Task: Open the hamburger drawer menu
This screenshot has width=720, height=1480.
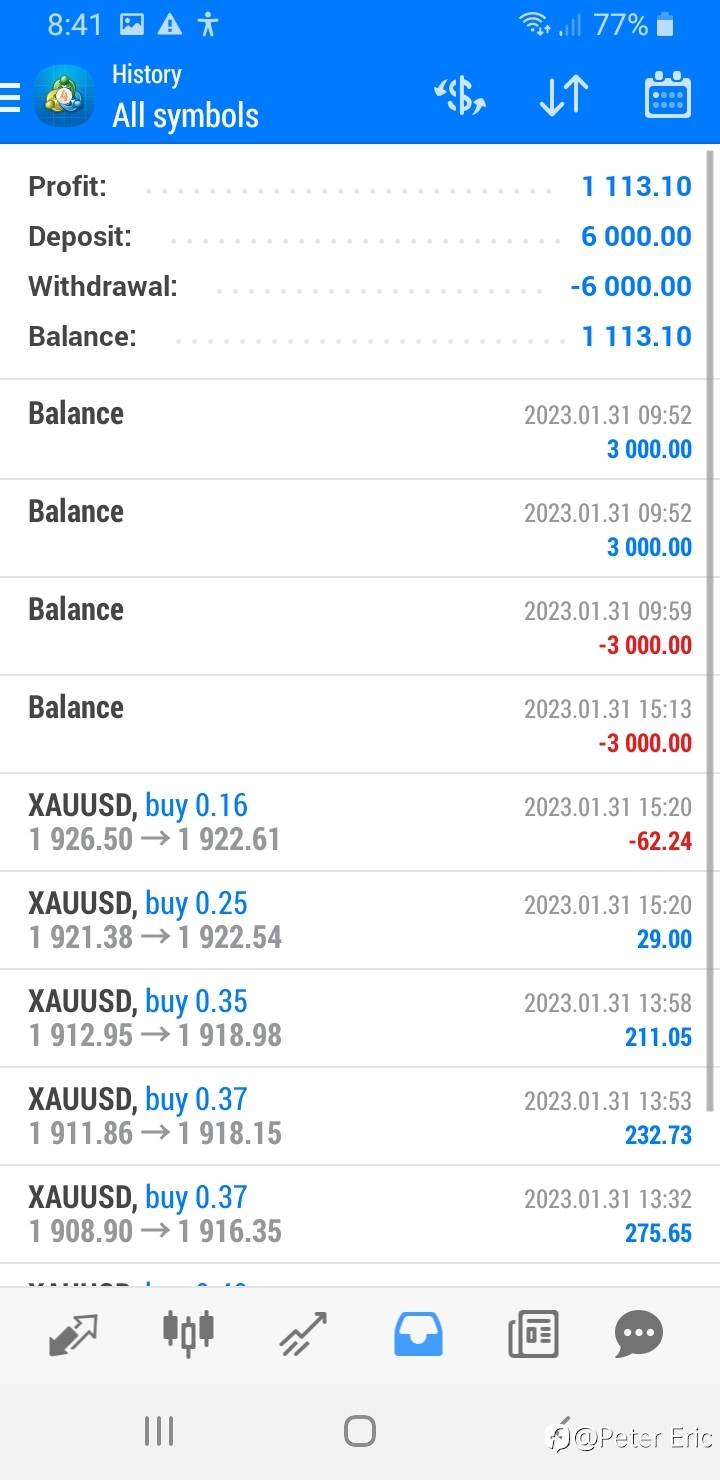Action: [x=10, y=97]
